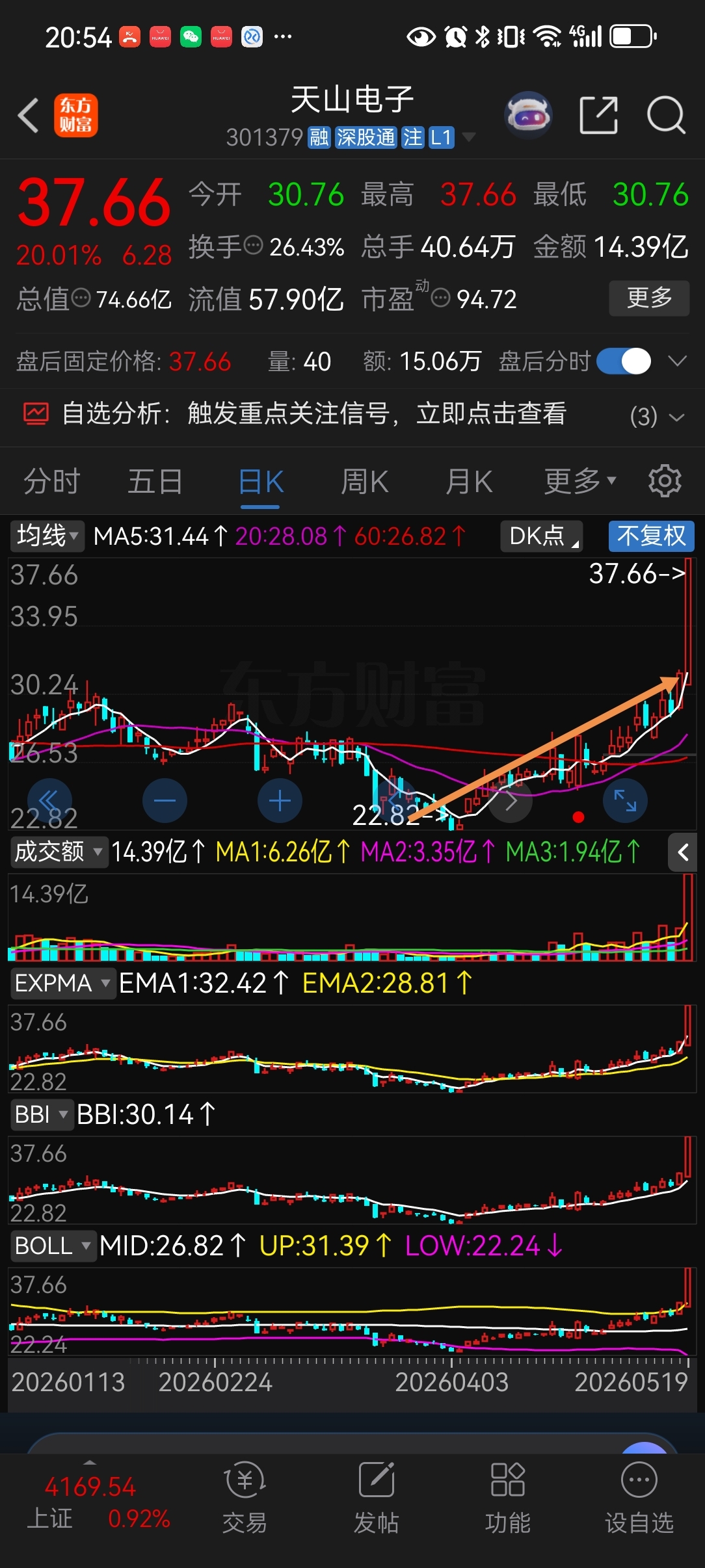Screen dimensions: 705x1568
Task: Select the 周K tab
Action: [x=365, y=482]
